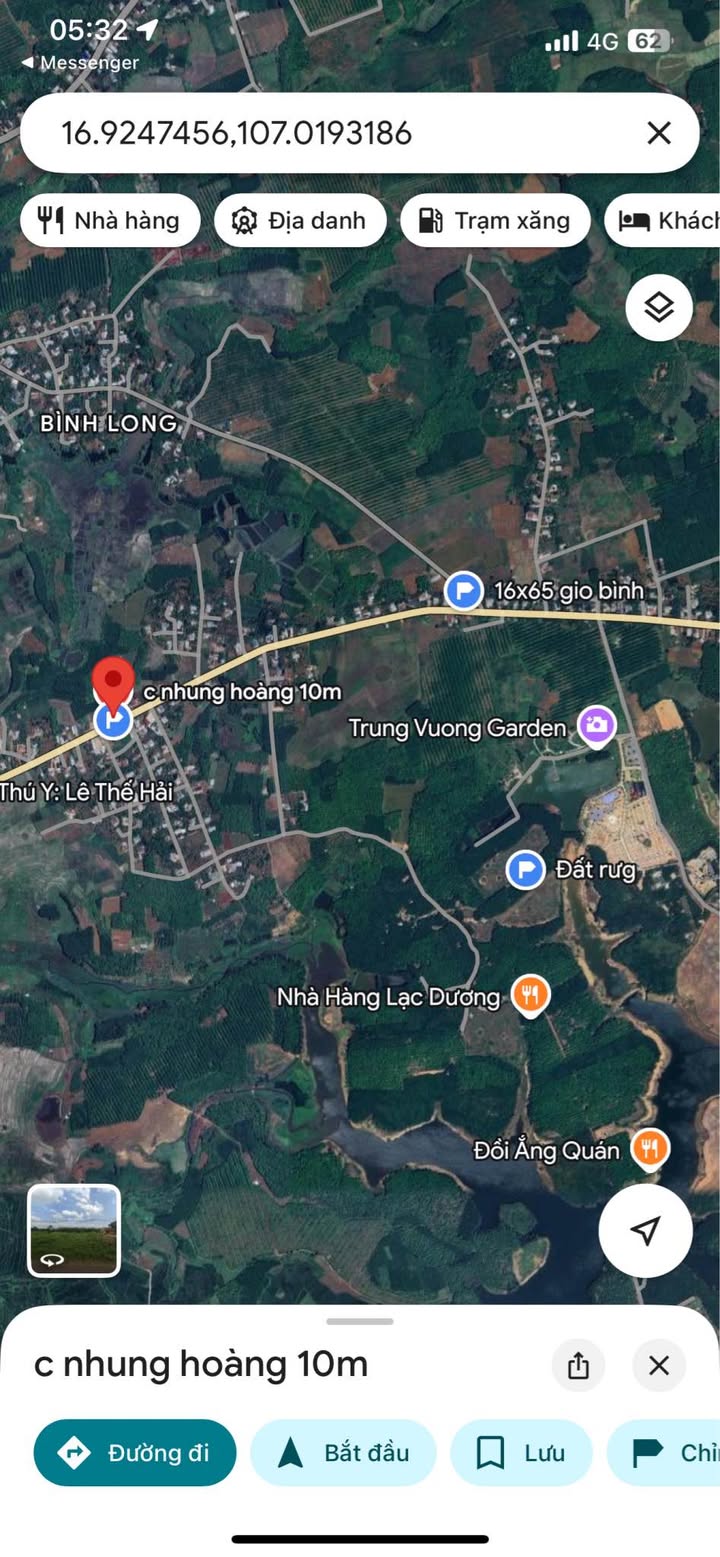
Task: Open Nhà Hàng Lạc Dương restaurant marker
Action: [530, 996]
